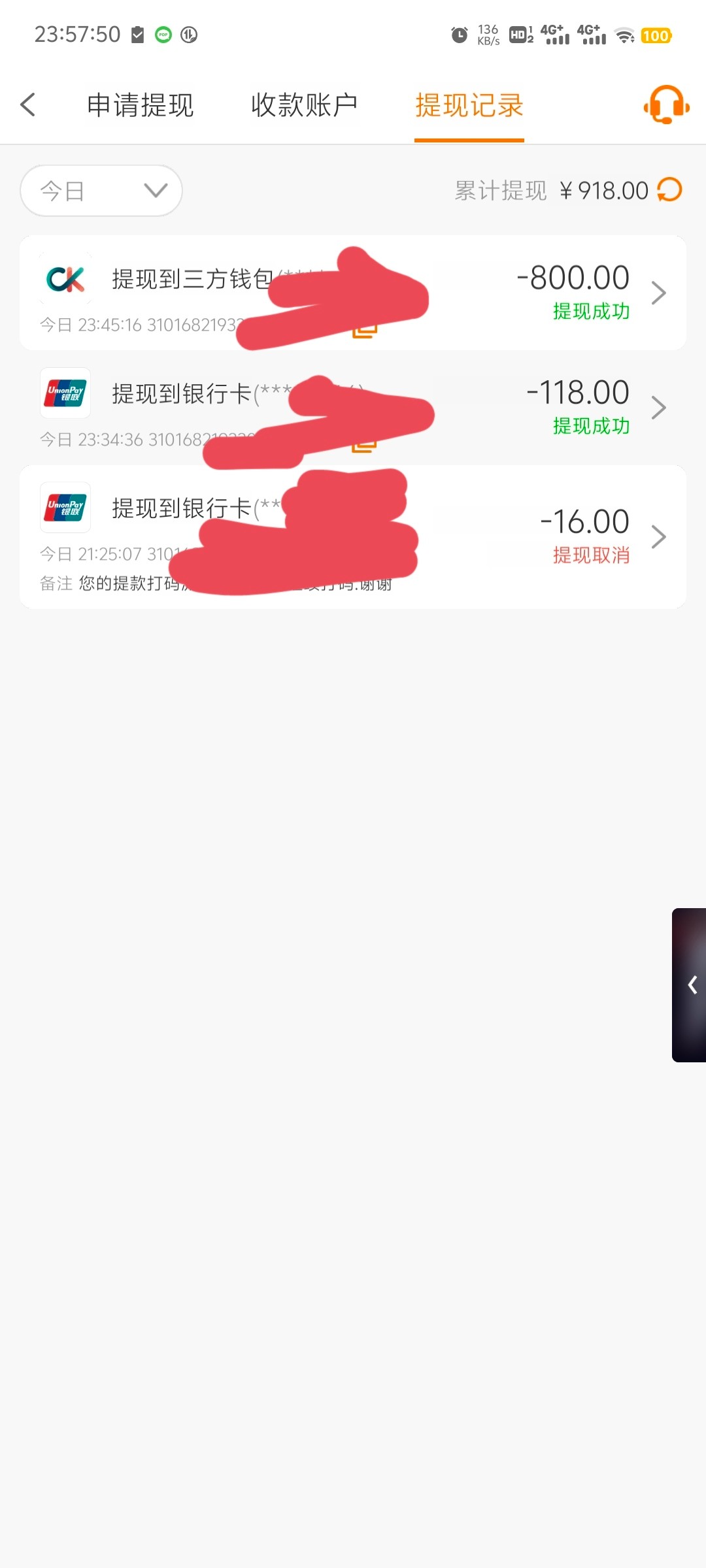Go back using the top-left arrow
The image size is (706, 1568).
click(x=28, y=105)
